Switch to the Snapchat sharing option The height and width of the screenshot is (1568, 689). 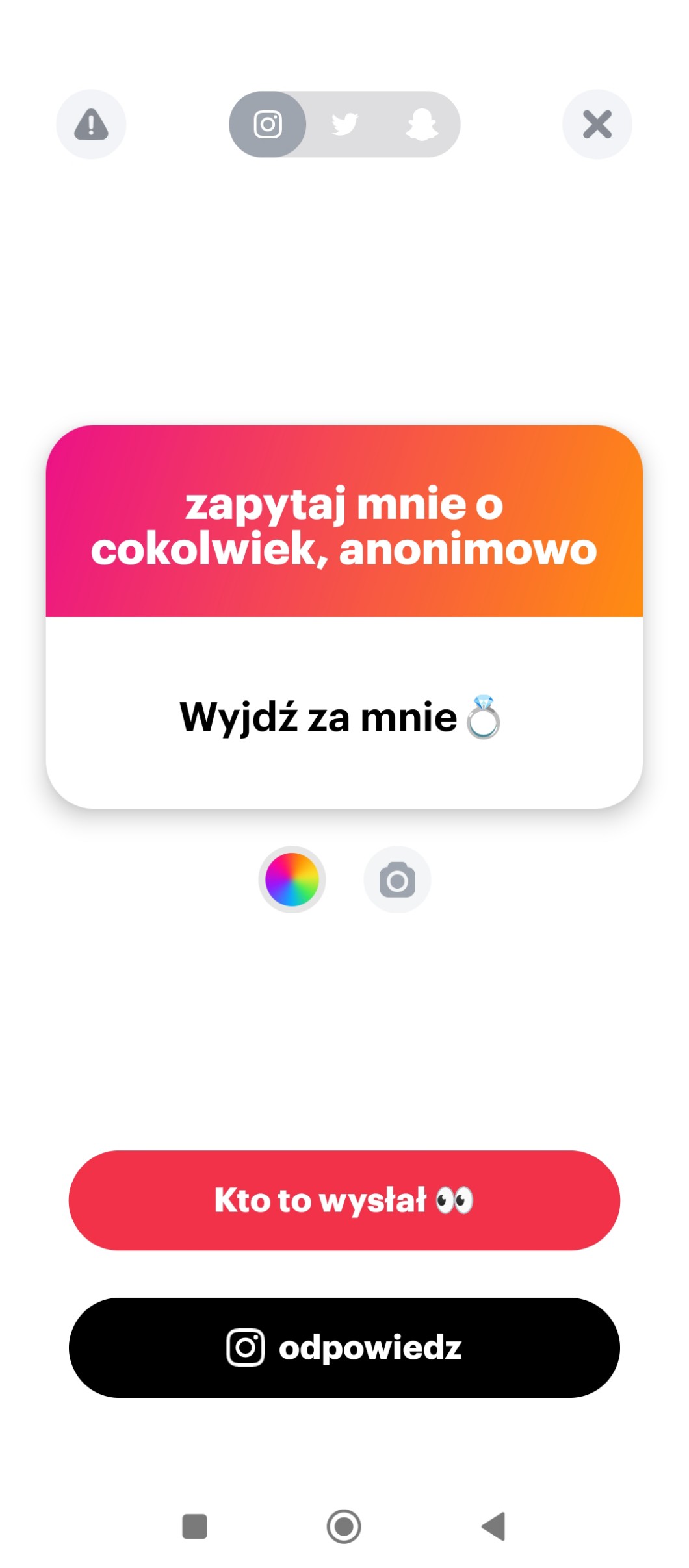point(421,124)
